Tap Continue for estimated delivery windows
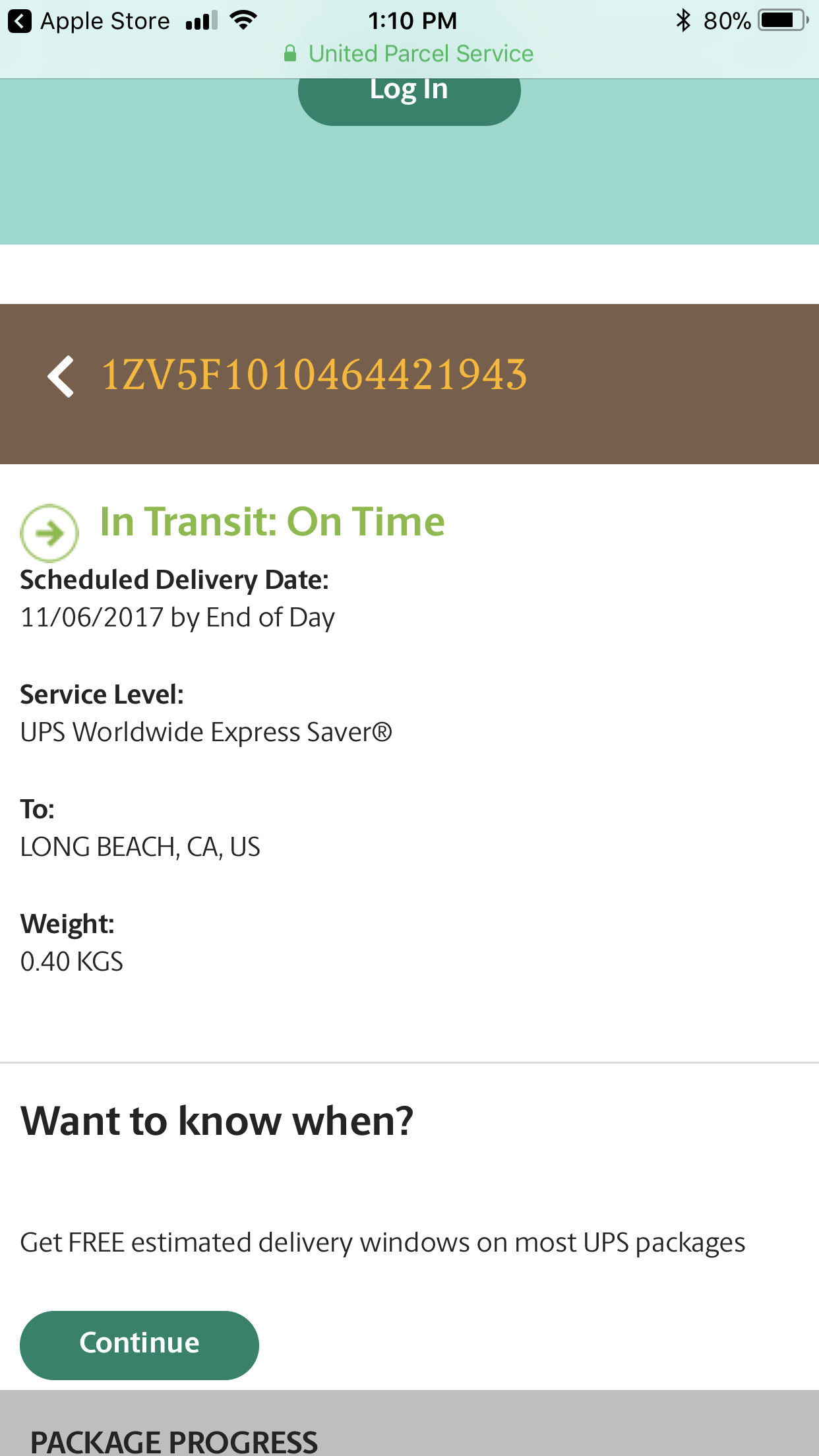819x1456 pixels. tap(139, 1345)
